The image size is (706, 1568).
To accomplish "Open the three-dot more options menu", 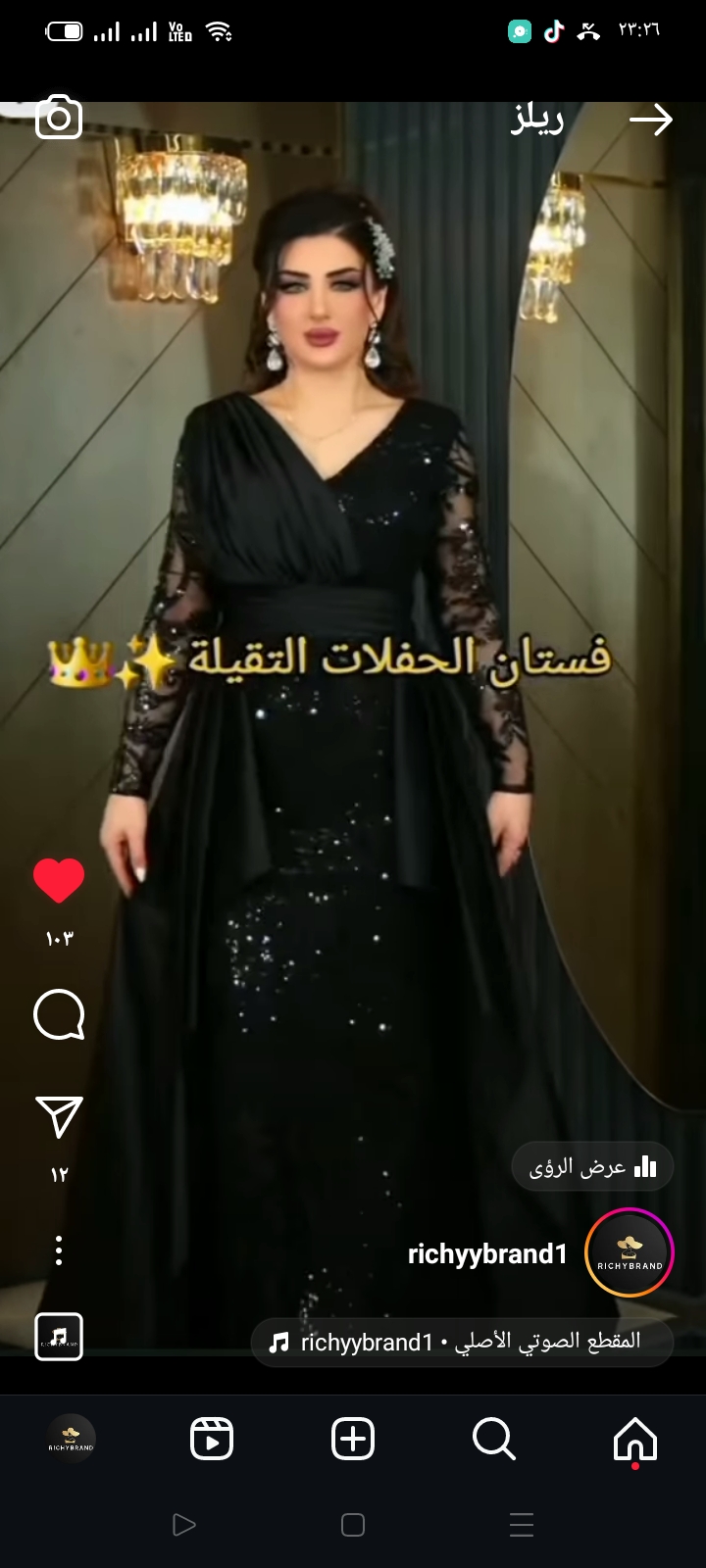I will (x=59, y=1250).
